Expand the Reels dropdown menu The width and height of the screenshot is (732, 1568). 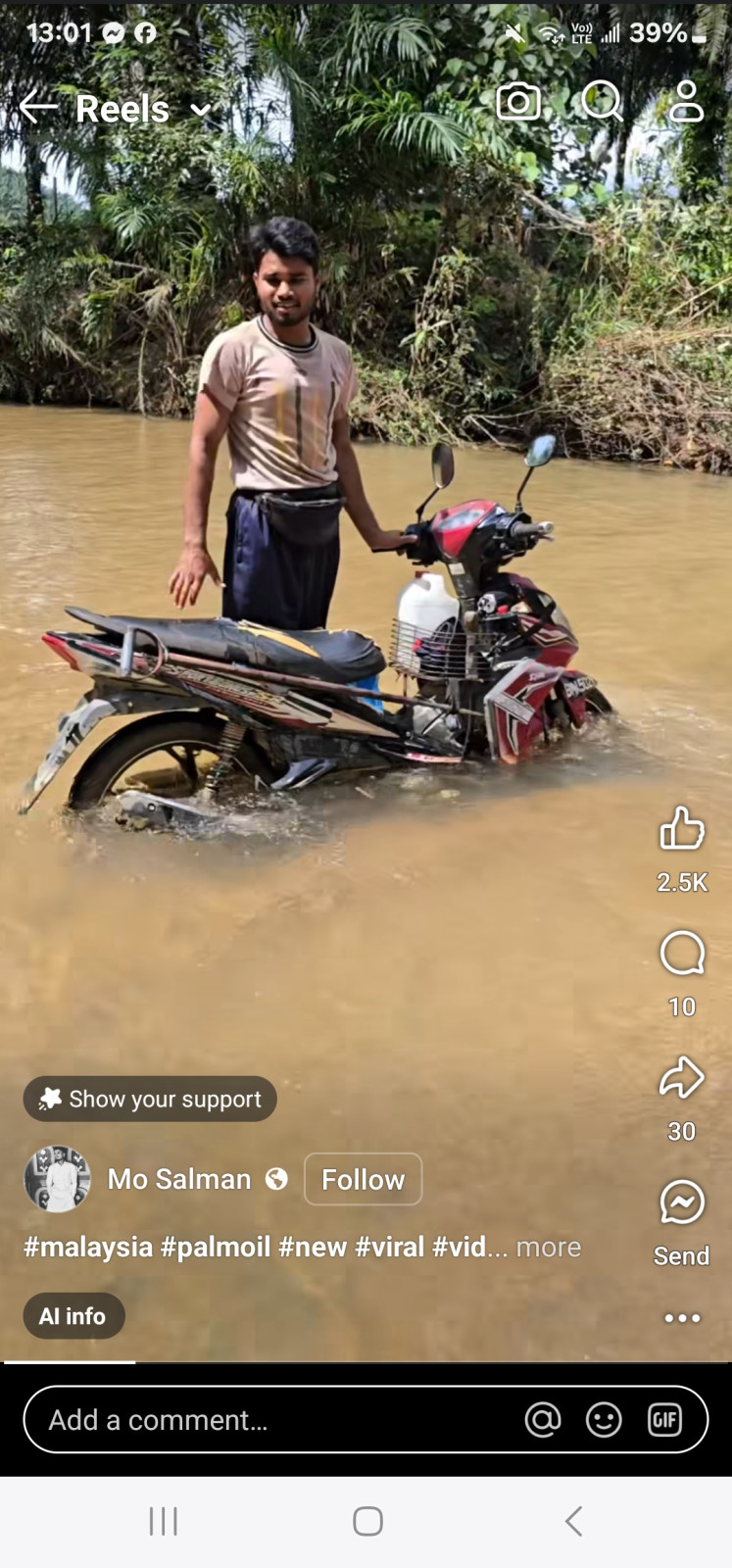[x=201, y=110]
